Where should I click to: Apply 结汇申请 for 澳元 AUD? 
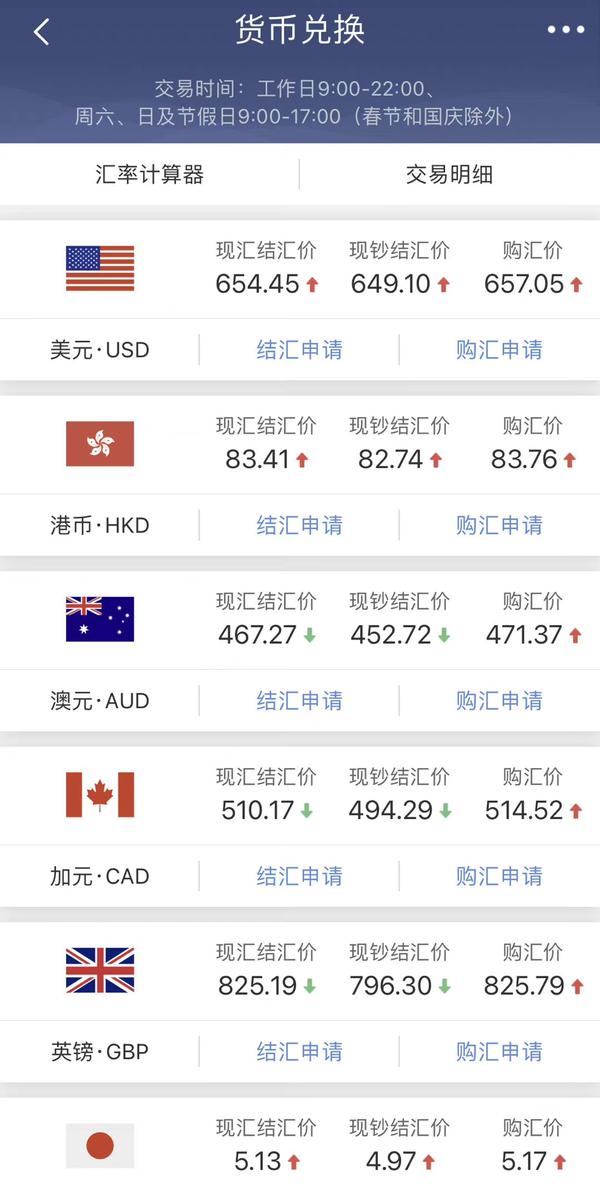coord(300,701)
